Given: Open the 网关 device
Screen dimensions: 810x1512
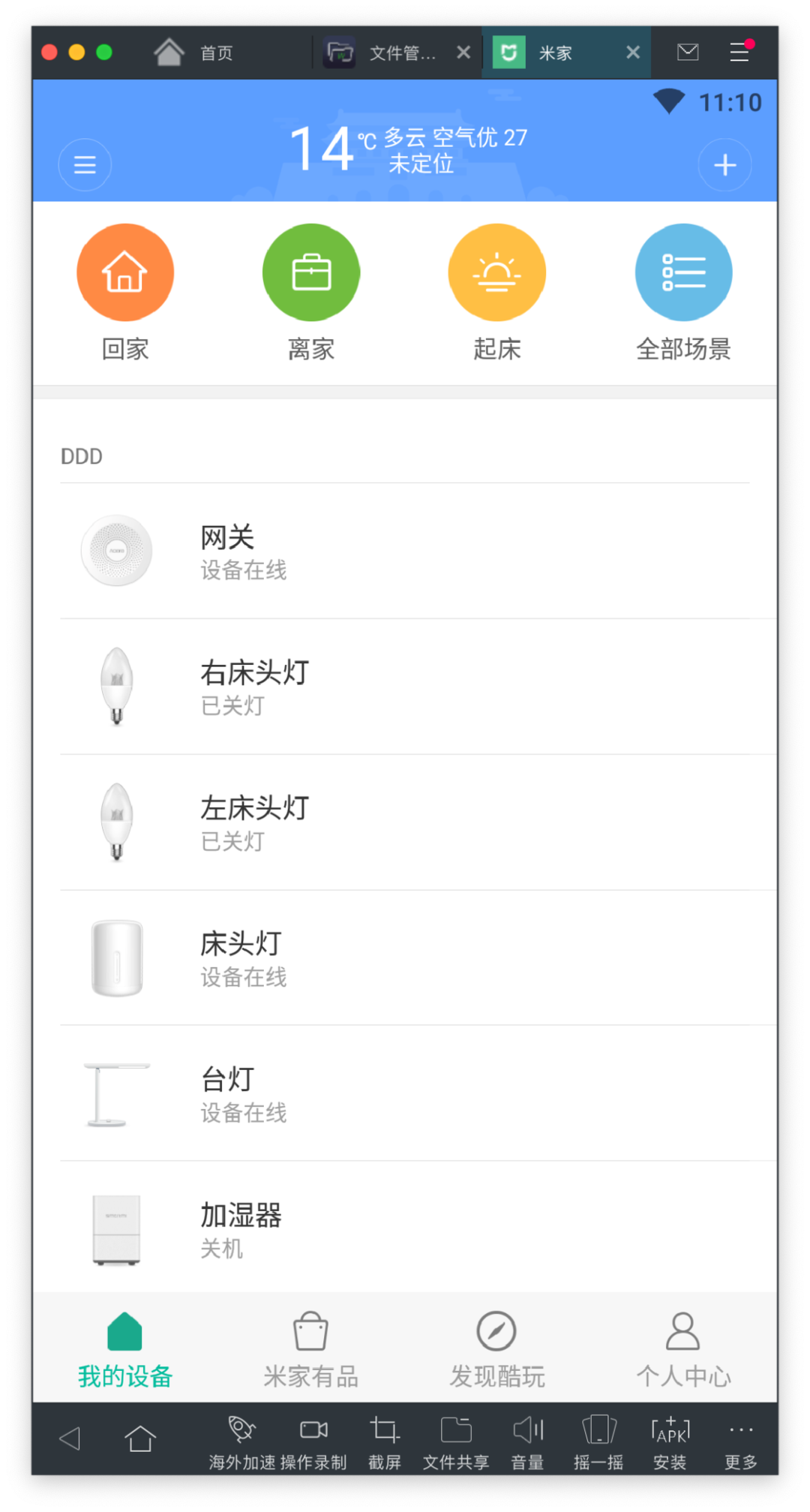Looking at the screenshot, I should click(x=405, y=552).
